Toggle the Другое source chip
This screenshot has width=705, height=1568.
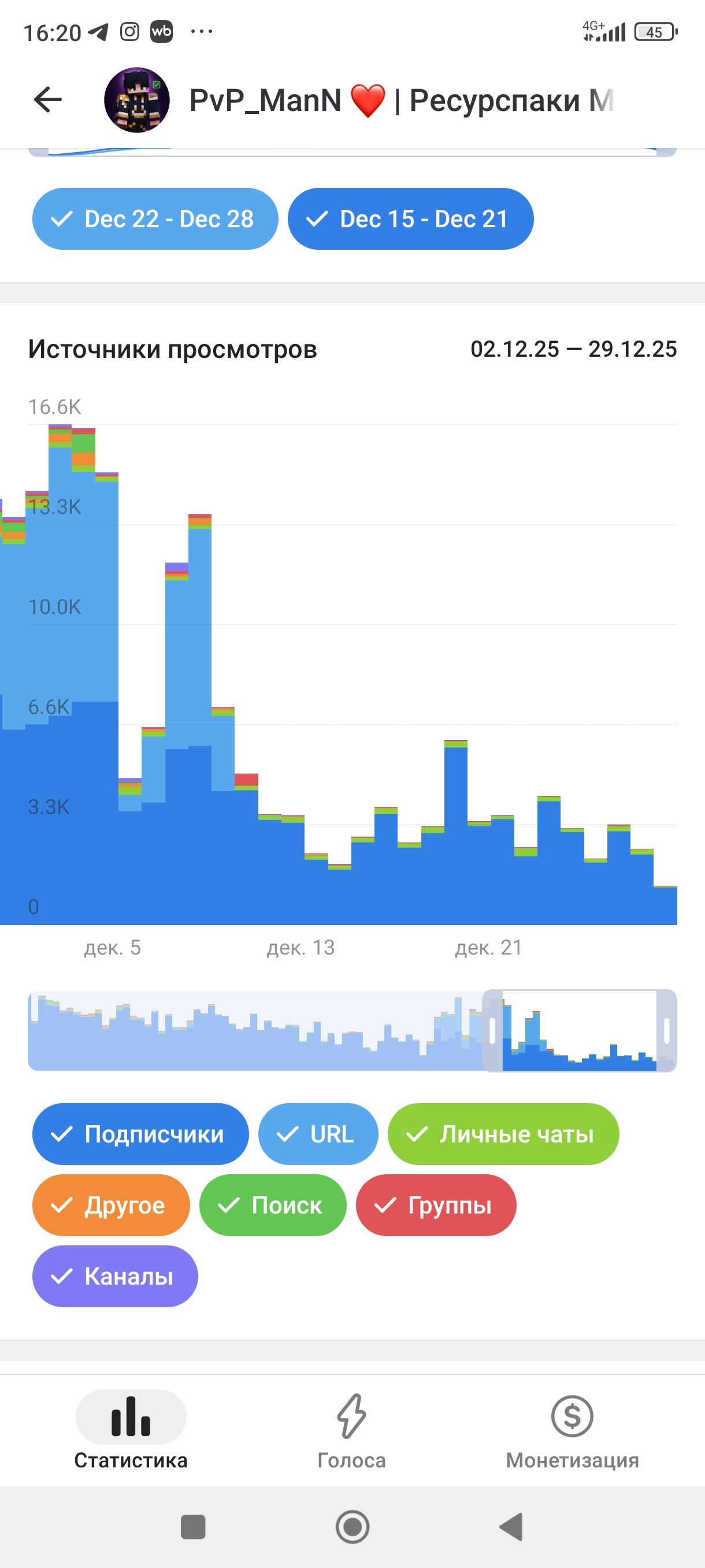point(111,1205)
